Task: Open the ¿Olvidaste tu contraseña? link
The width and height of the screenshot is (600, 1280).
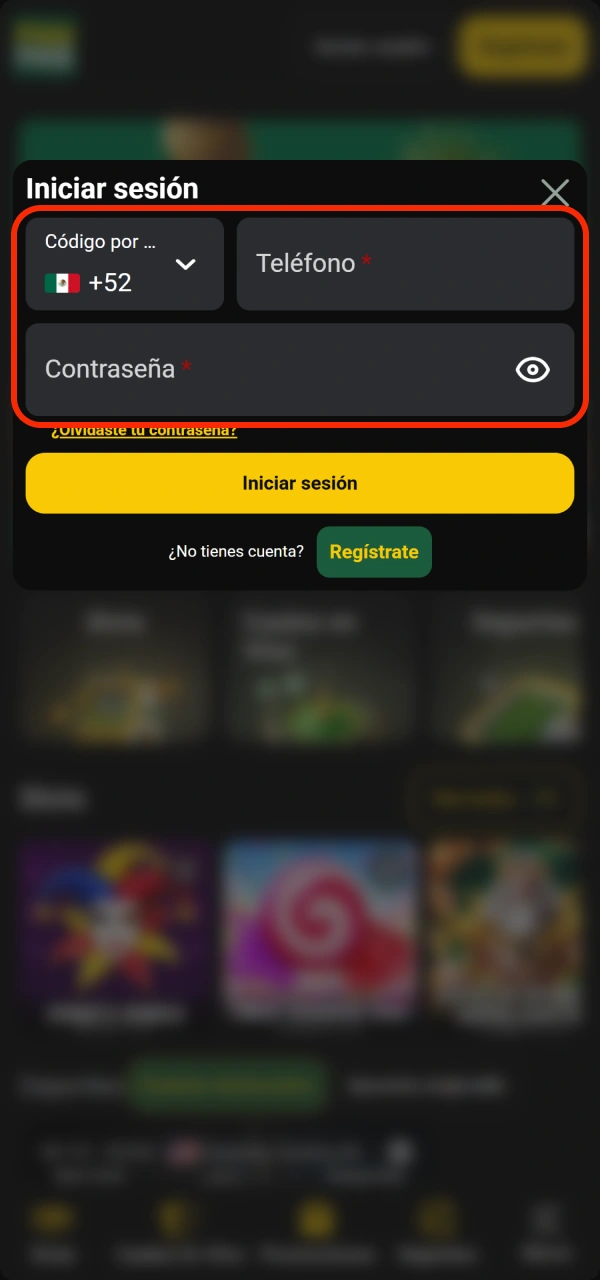Action: click(144, 431)
